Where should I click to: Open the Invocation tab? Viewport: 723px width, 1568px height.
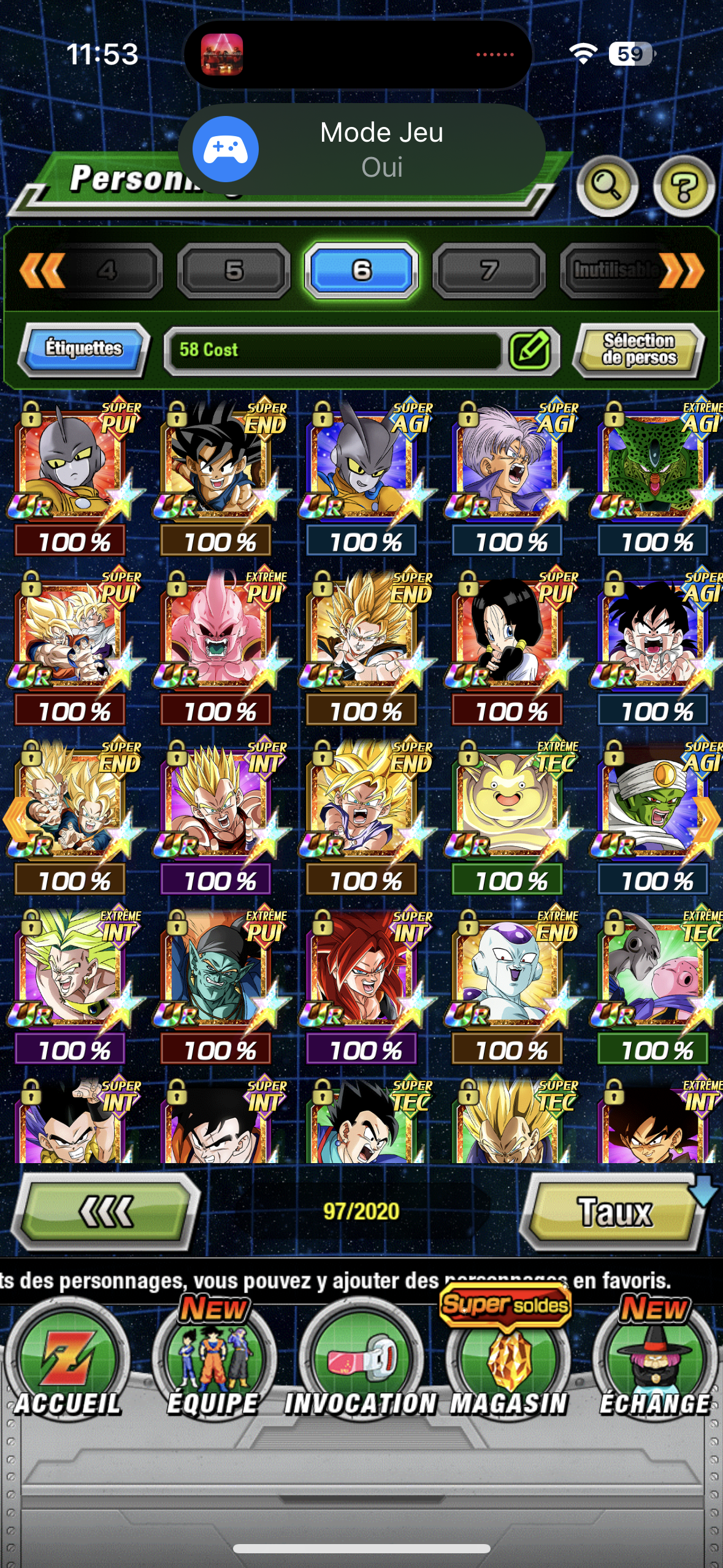point(361,1366)
